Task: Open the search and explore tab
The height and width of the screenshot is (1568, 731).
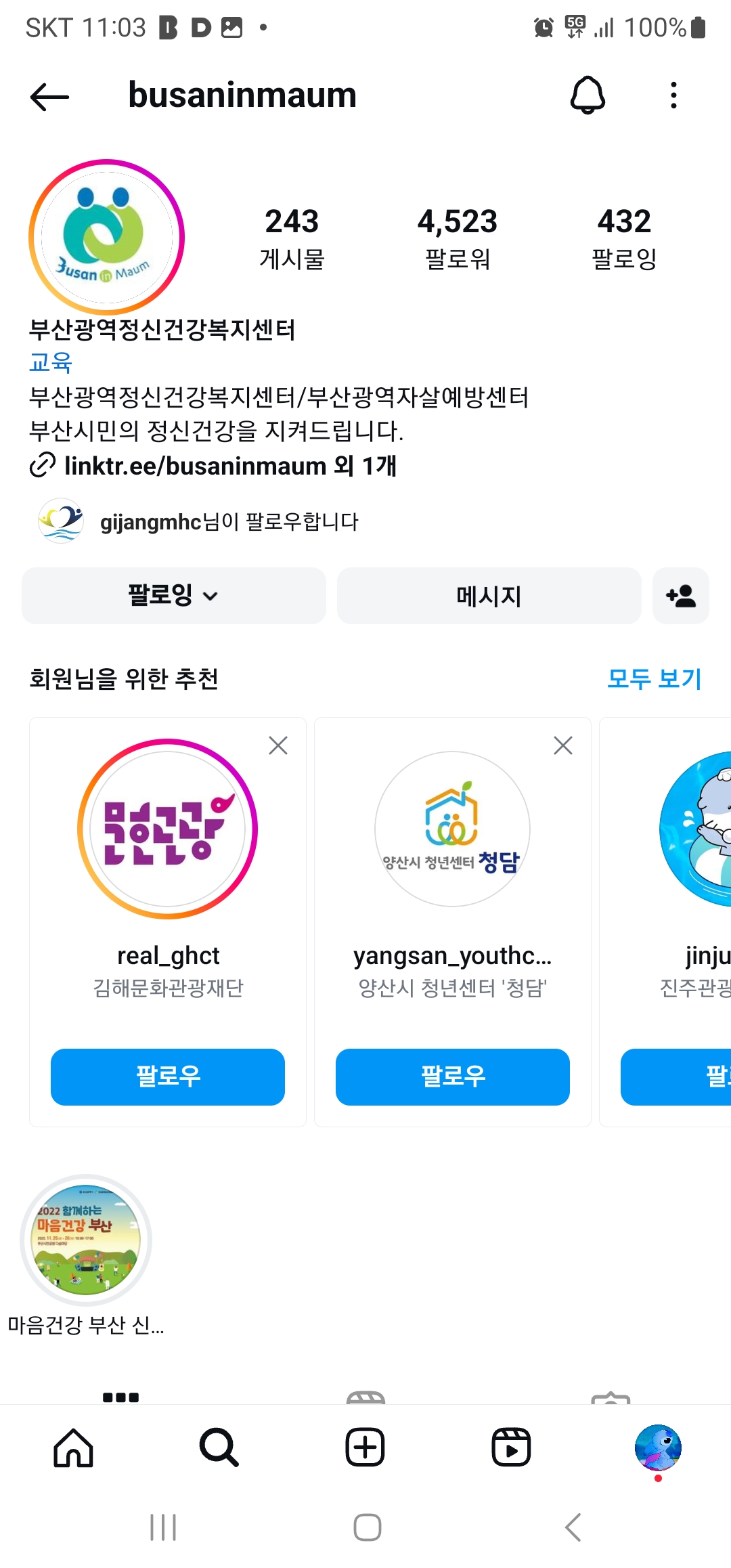Action: [x=219, y=1447]
